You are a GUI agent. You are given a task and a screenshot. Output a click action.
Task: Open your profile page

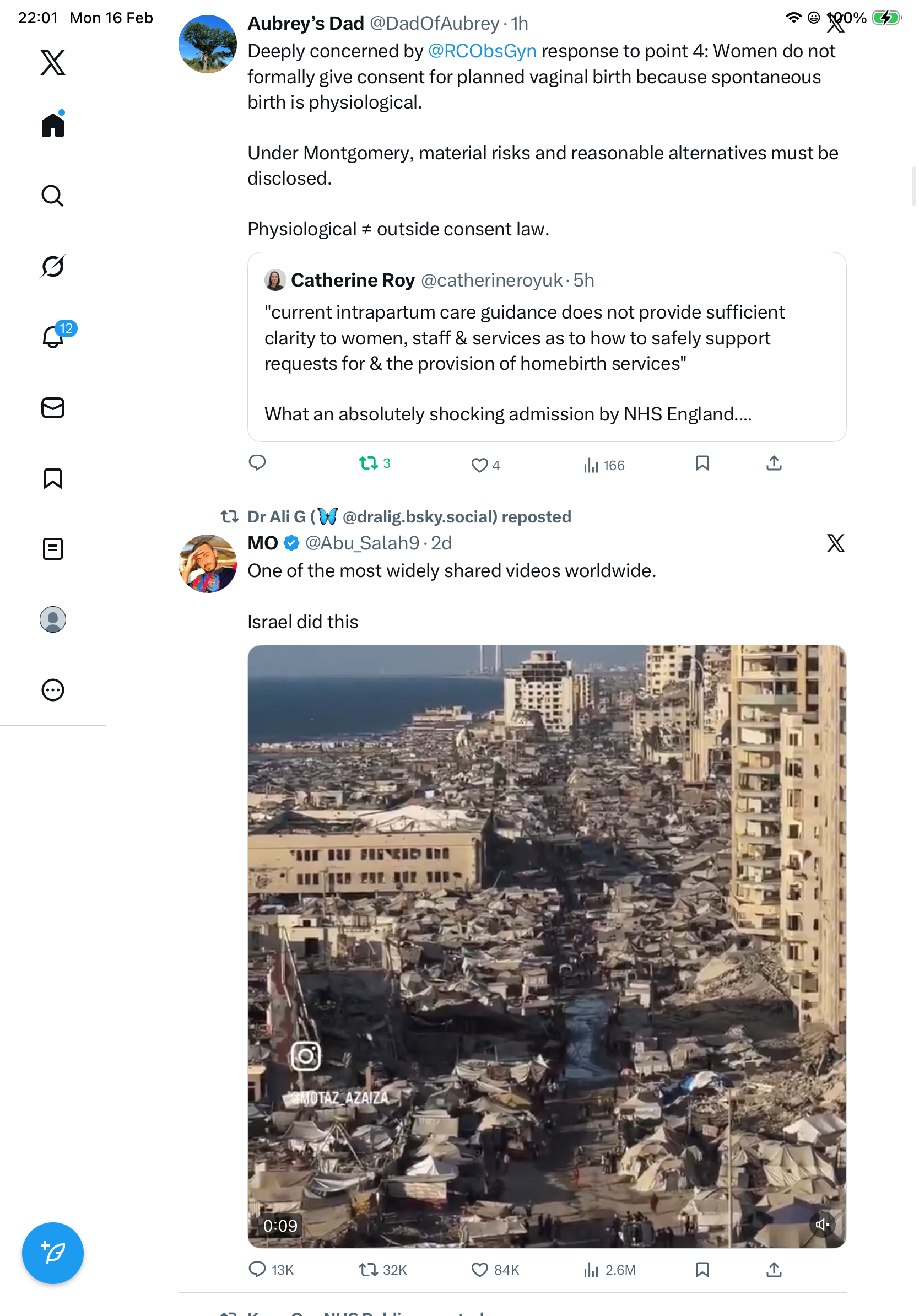[53, 619]
